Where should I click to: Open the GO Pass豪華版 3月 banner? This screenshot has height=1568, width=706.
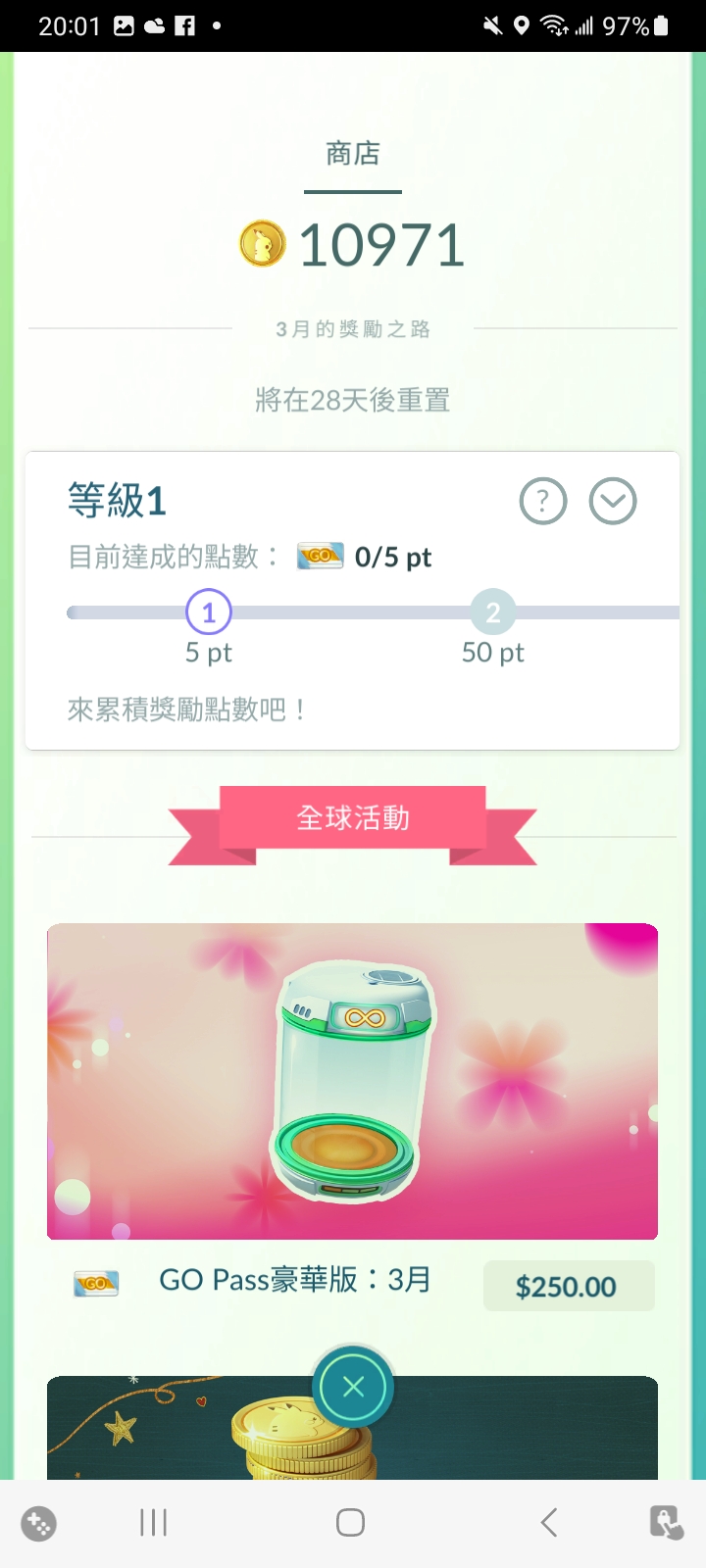tap(352, 1081)
